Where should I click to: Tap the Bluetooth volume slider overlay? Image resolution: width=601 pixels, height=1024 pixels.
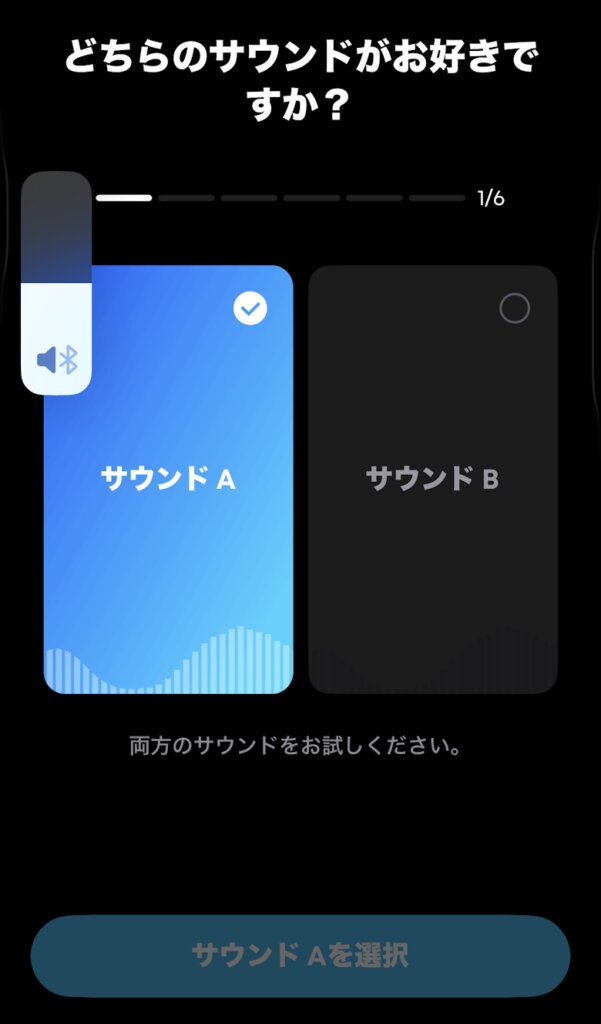coord(56,283)
